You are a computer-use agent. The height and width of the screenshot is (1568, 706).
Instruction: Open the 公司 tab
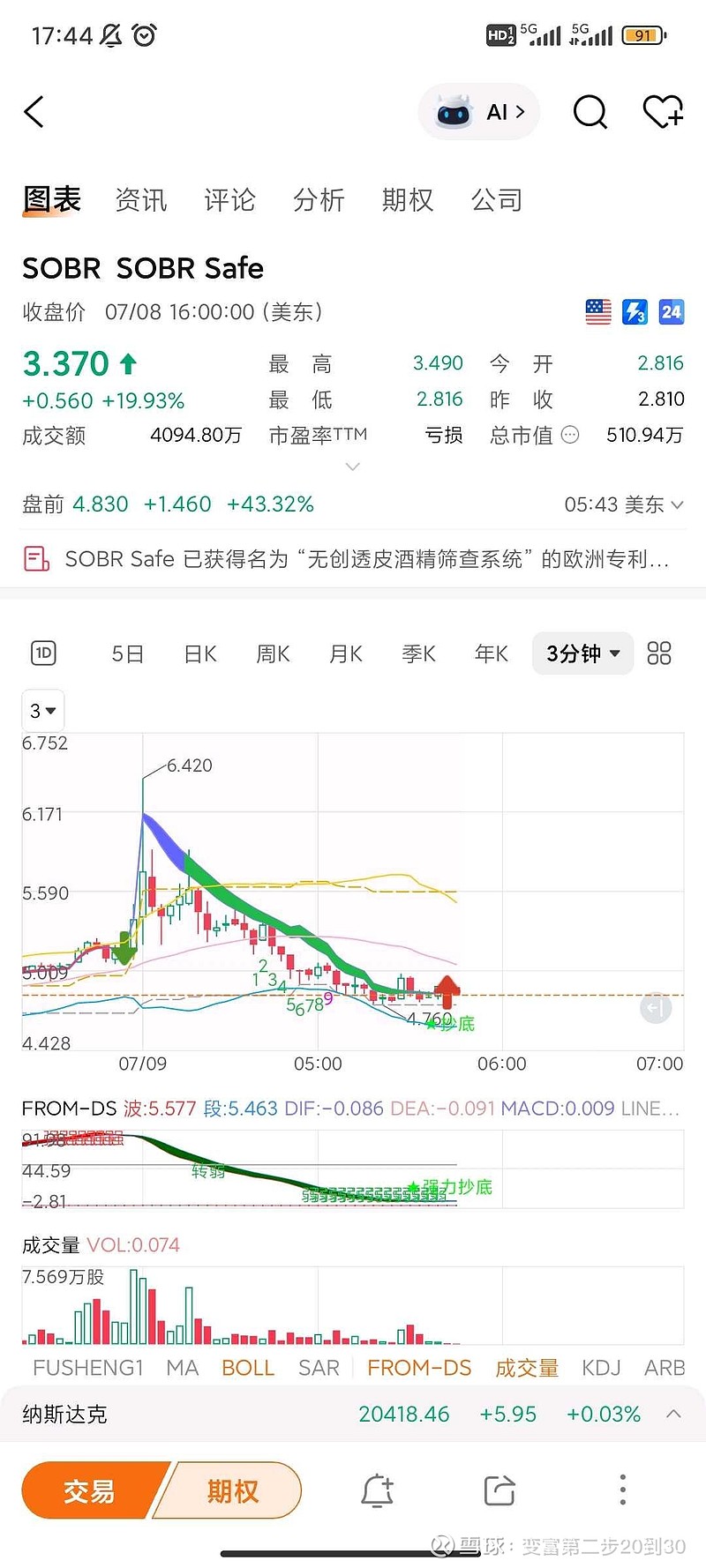497,200
